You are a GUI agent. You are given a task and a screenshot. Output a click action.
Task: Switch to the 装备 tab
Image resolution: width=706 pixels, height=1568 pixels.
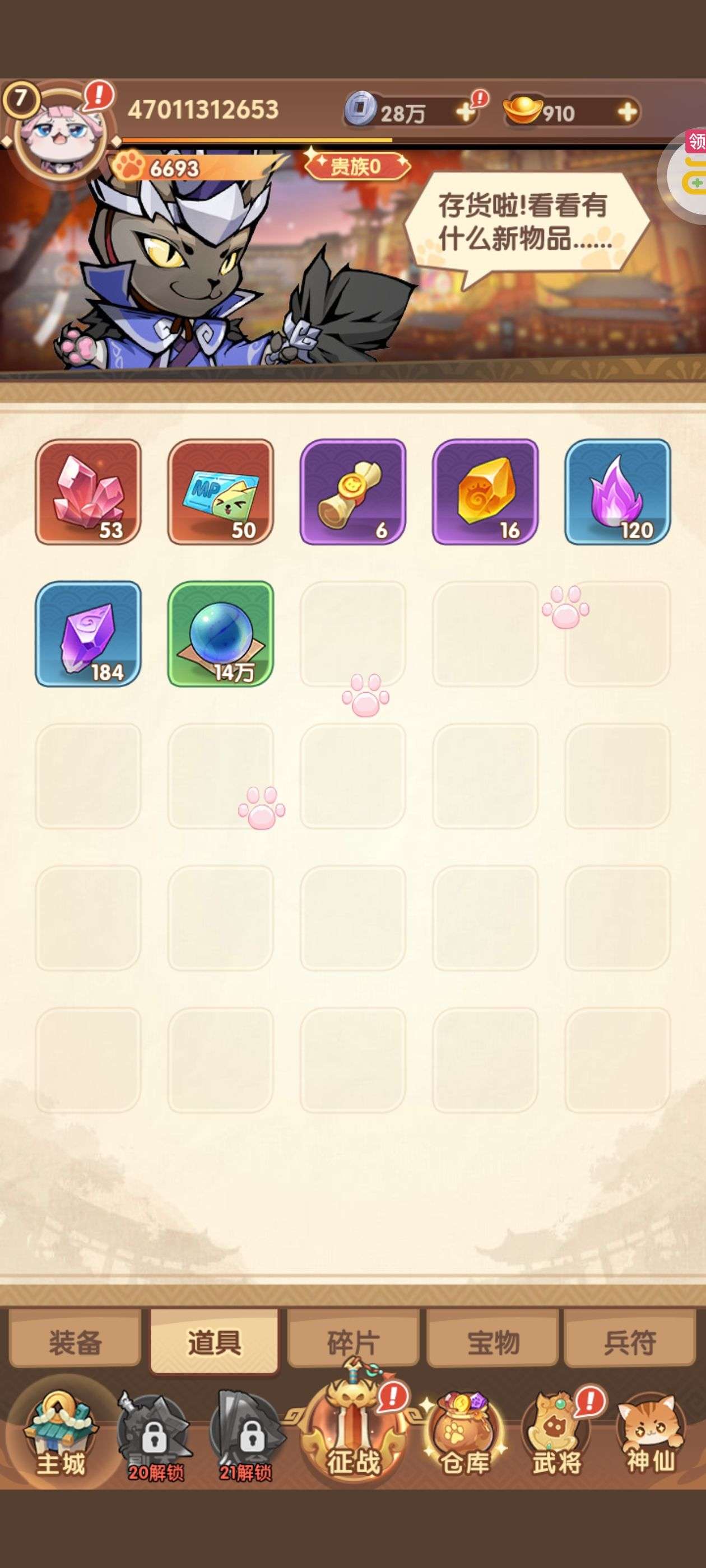[x=75, y=1342]
